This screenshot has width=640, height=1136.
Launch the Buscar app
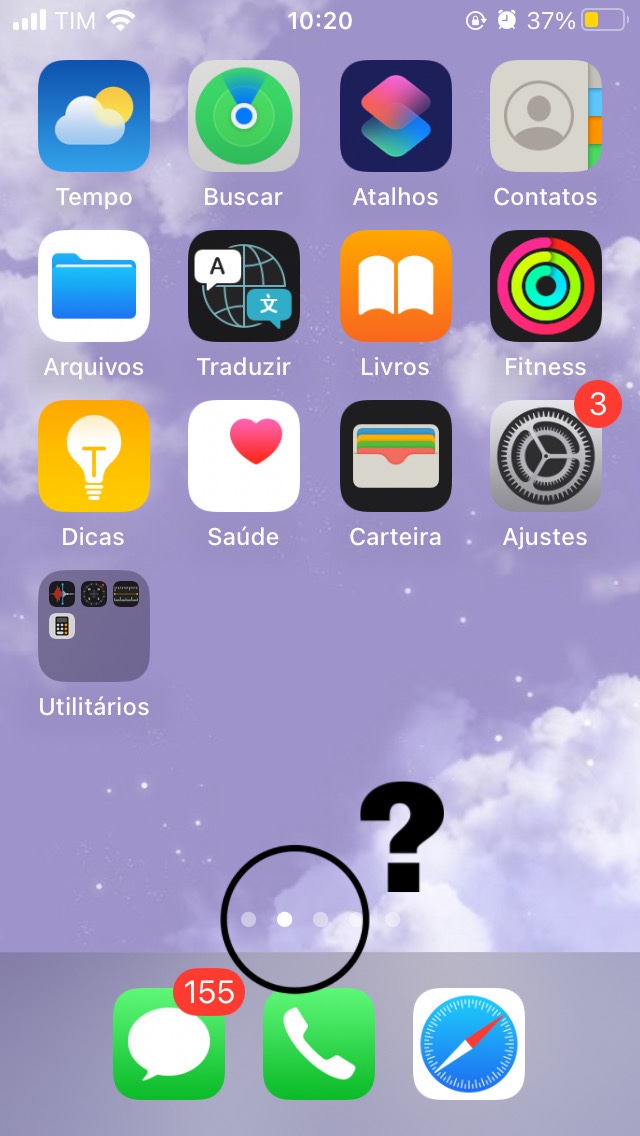click(x=244, y=116)
